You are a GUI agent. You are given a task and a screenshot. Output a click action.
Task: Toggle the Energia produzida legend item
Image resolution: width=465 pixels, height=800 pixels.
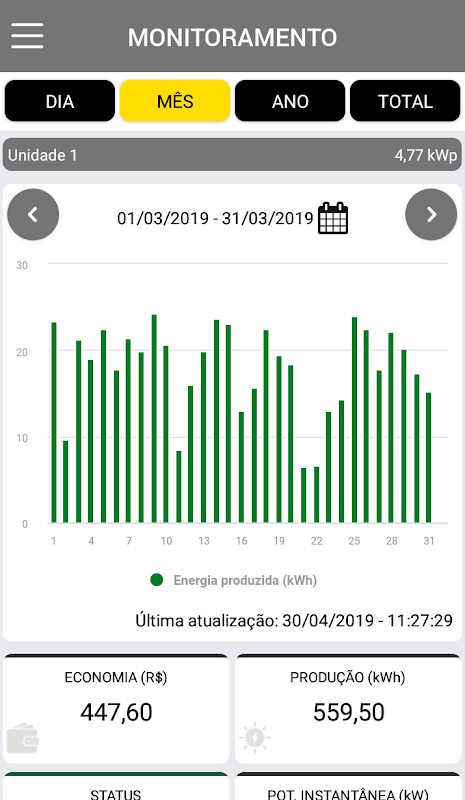[x=234, y=580]
